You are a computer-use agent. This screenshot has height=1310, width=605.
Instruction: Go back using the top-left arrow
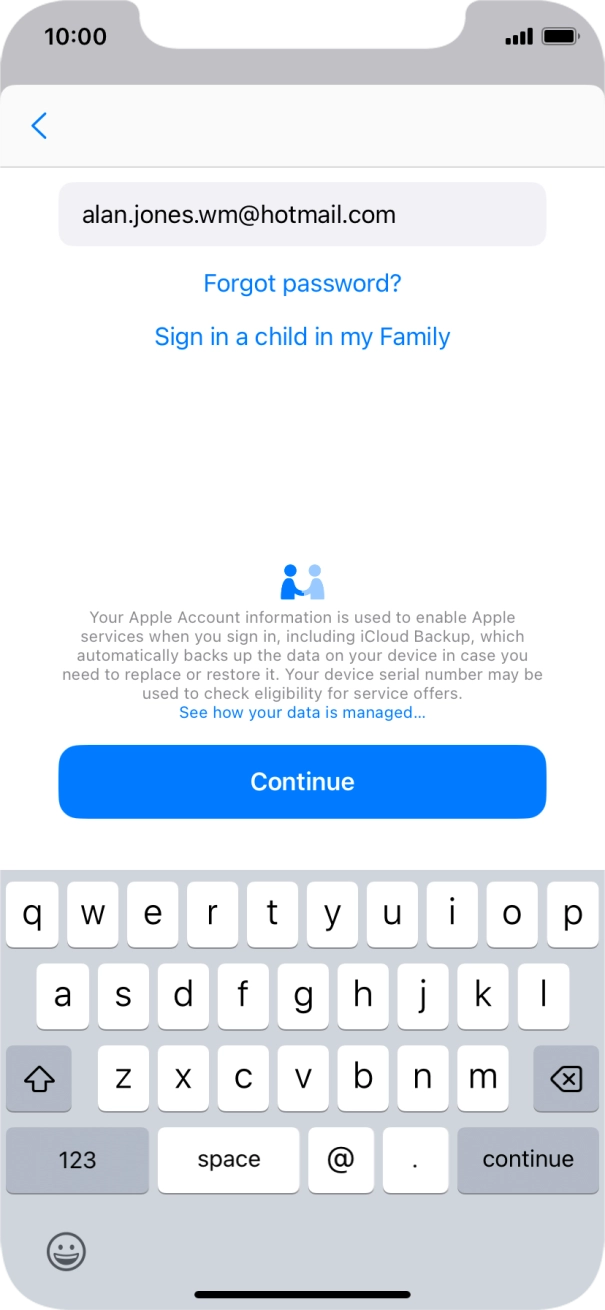39,126
